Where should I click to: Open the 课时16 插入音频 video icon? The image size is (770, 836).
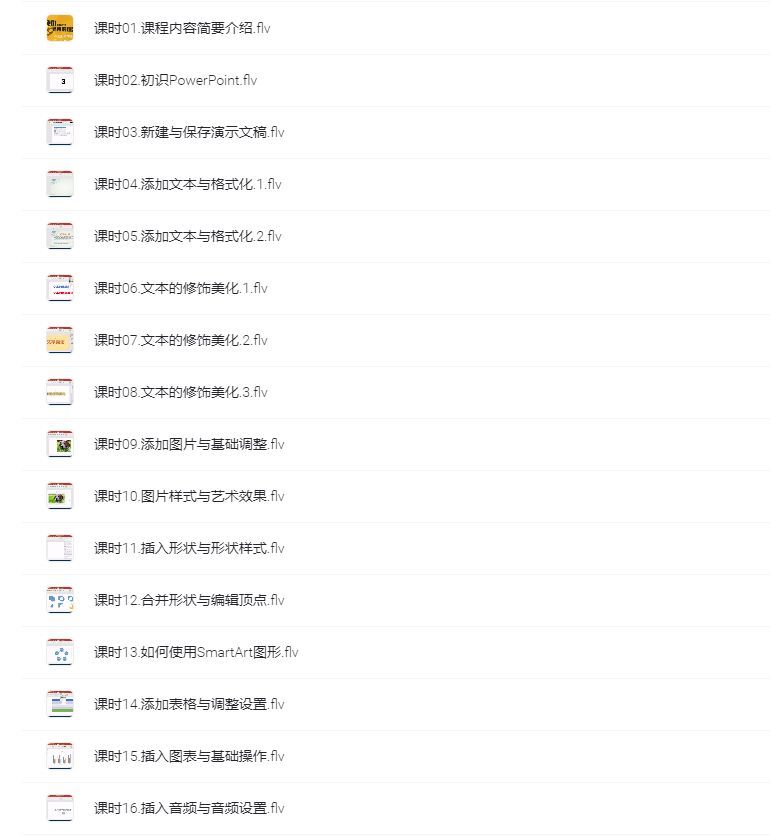coord(60,808)
